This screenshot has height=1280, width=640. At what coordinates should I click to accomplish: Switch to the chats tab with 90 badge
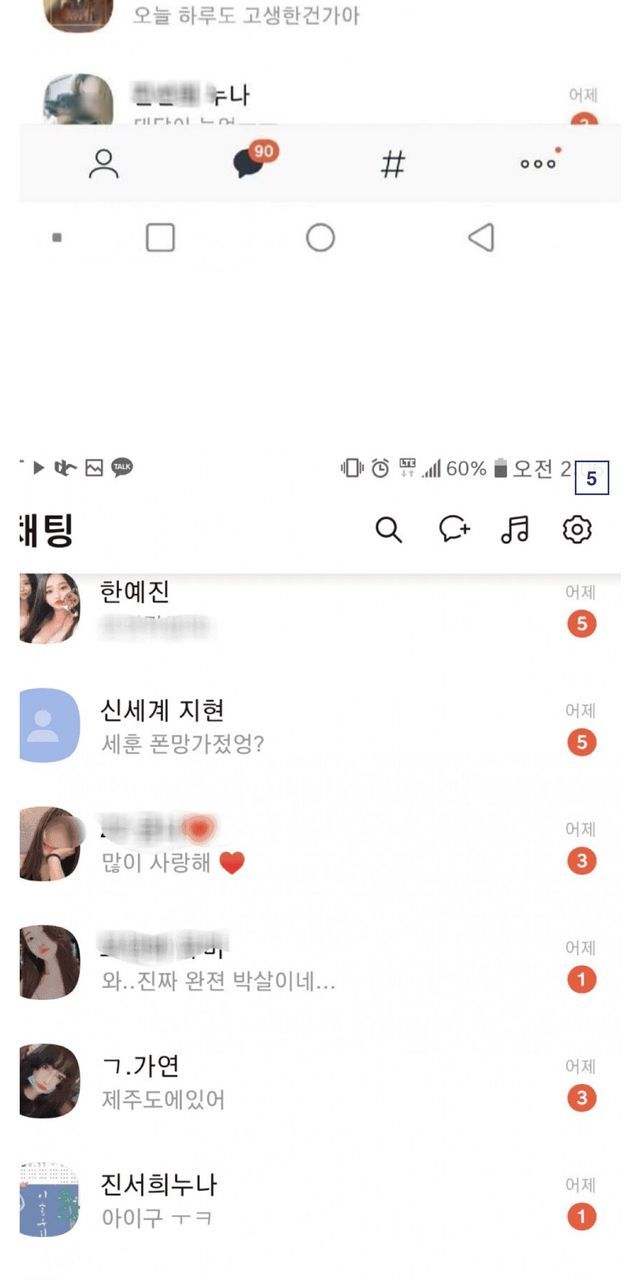[250, 163]
